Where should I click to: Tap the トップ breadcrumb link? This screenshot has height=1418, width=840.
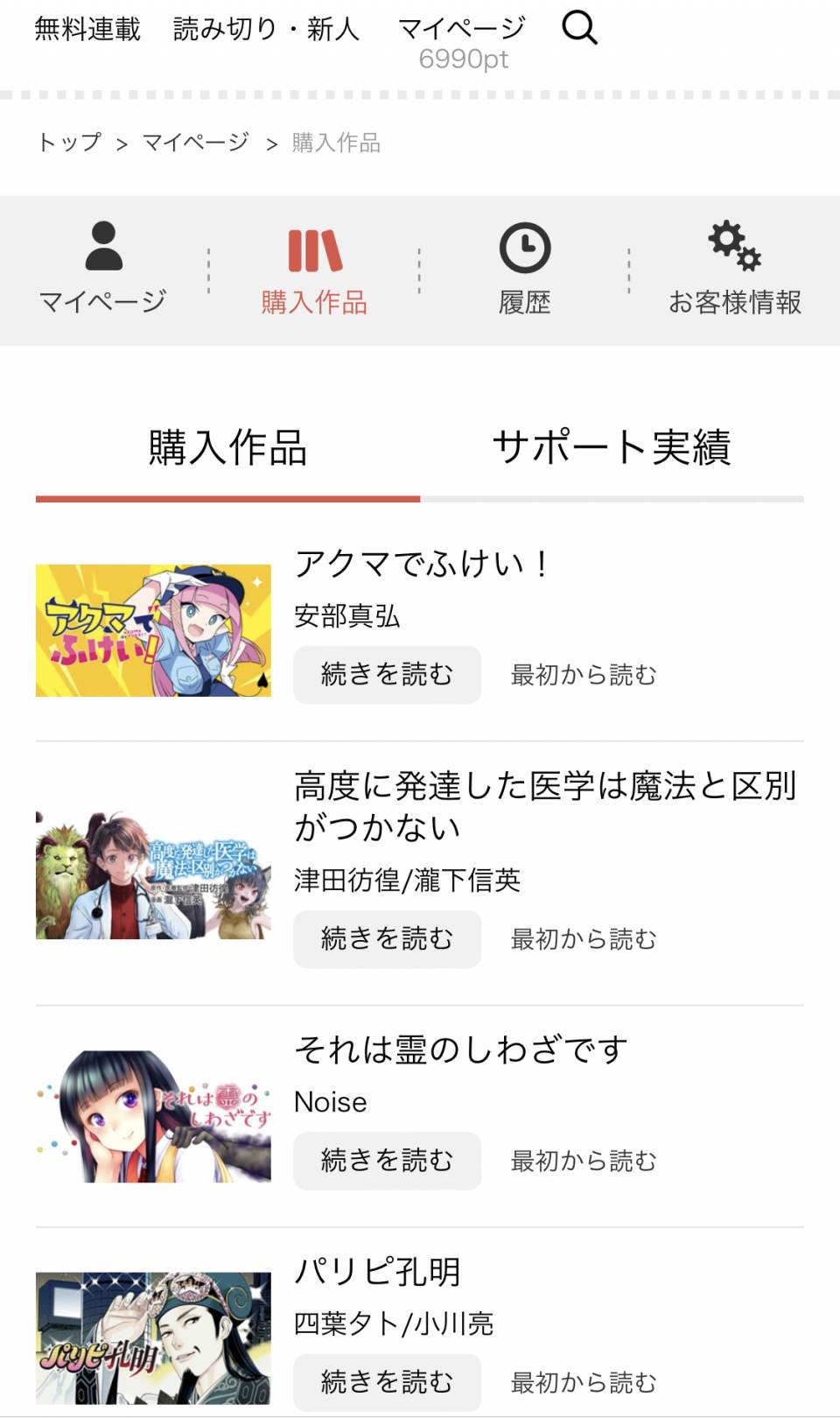click(69, 143)
